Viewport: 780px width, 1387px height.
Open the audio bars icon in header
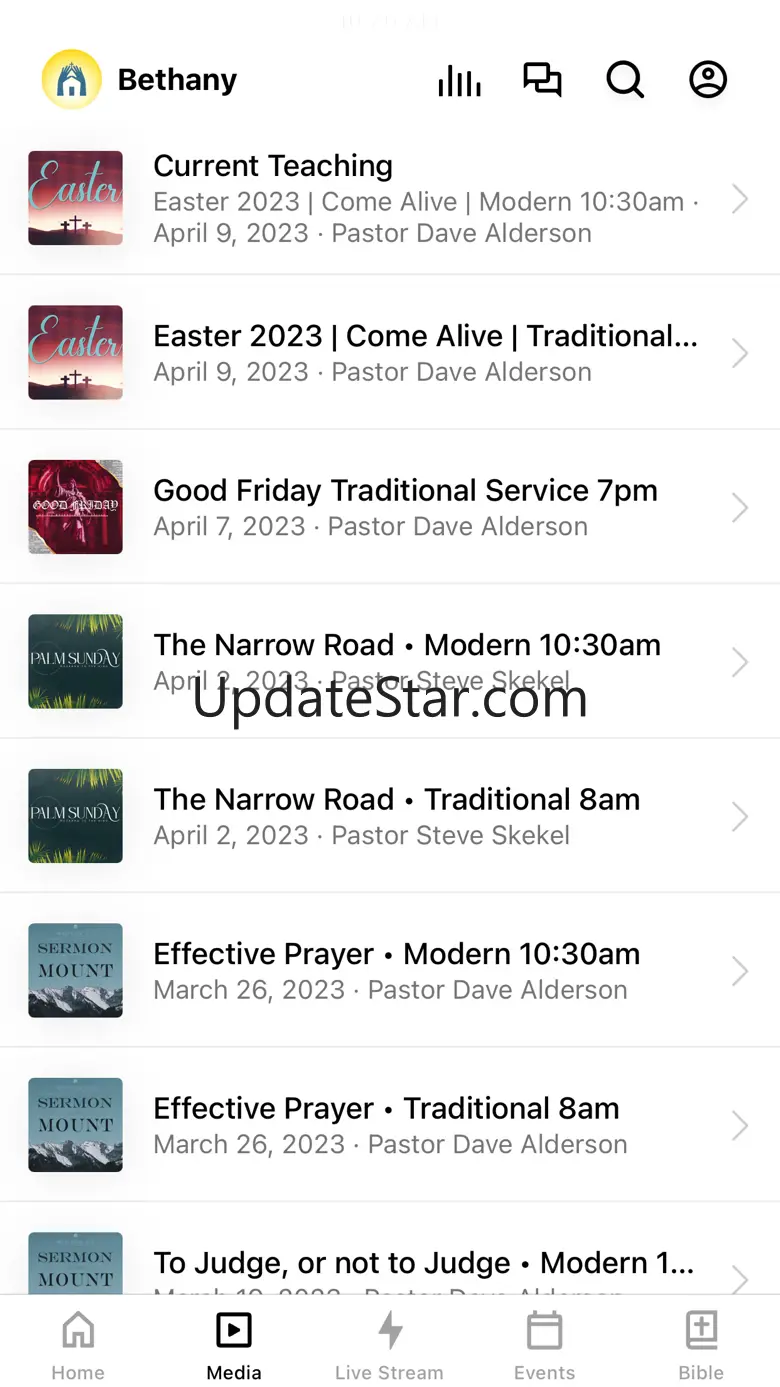click(459, 80)
